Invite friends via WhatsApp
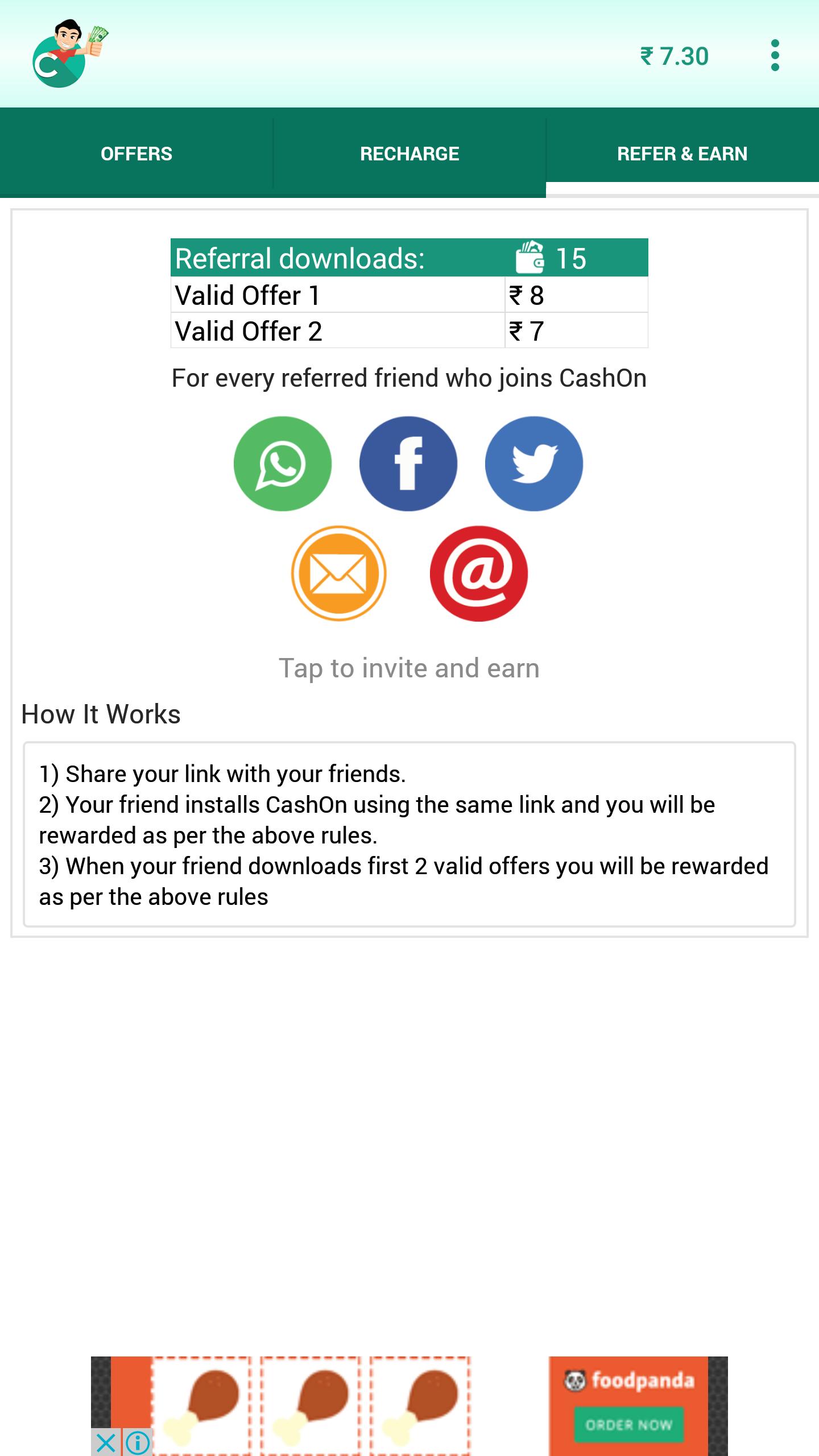Viewport: 819px width, 1456px height. [283, 464]
